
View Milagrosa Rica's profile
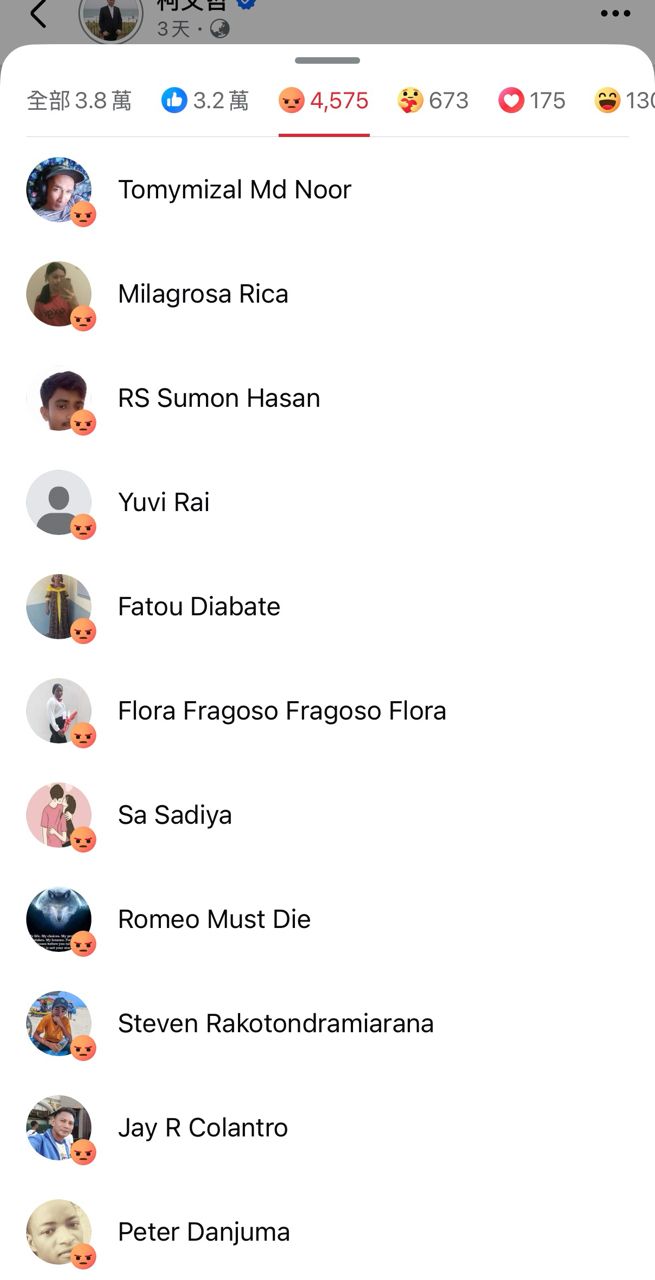click(x=203, y=294)
